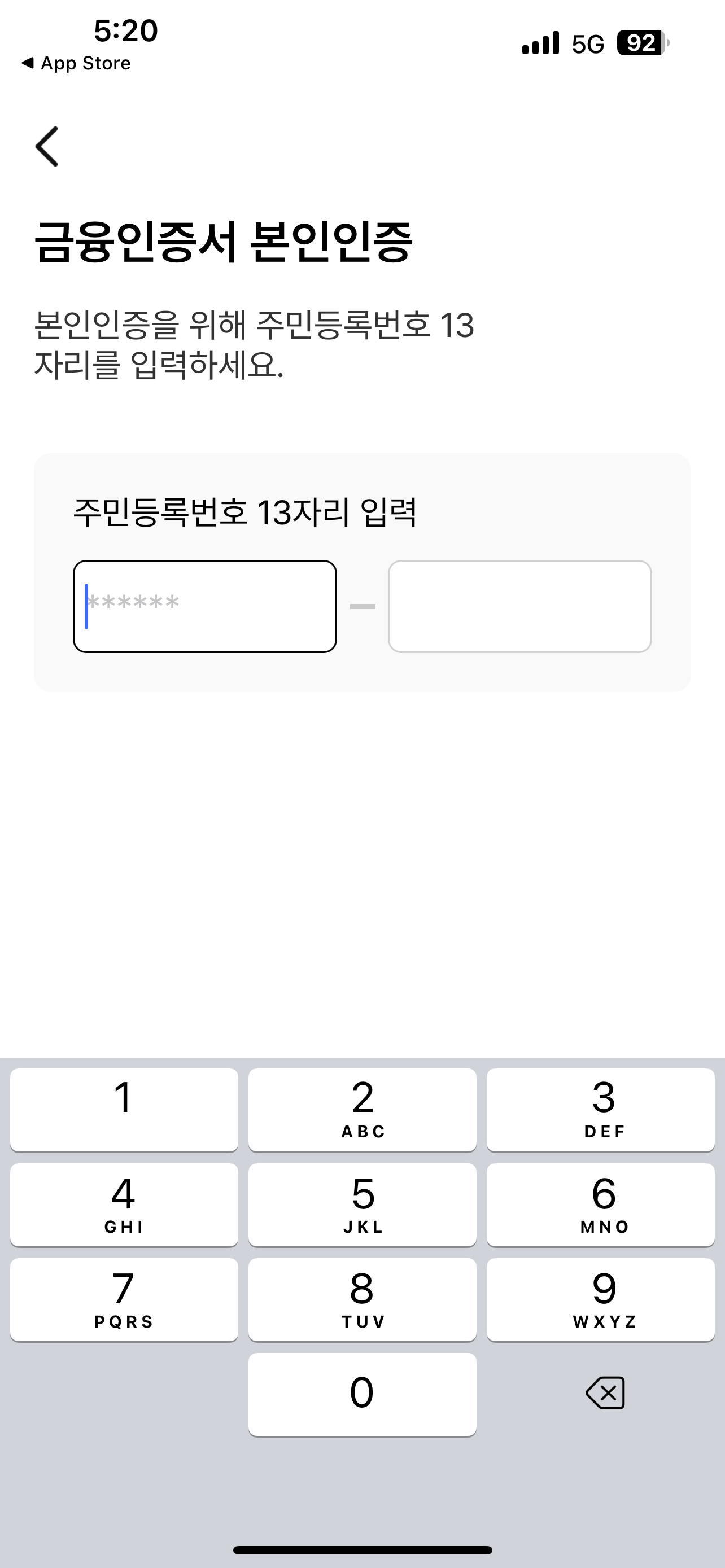The image size is (725, 1568).
Task: Tap the zero key on keypad
Action: tap(362, 1394)
